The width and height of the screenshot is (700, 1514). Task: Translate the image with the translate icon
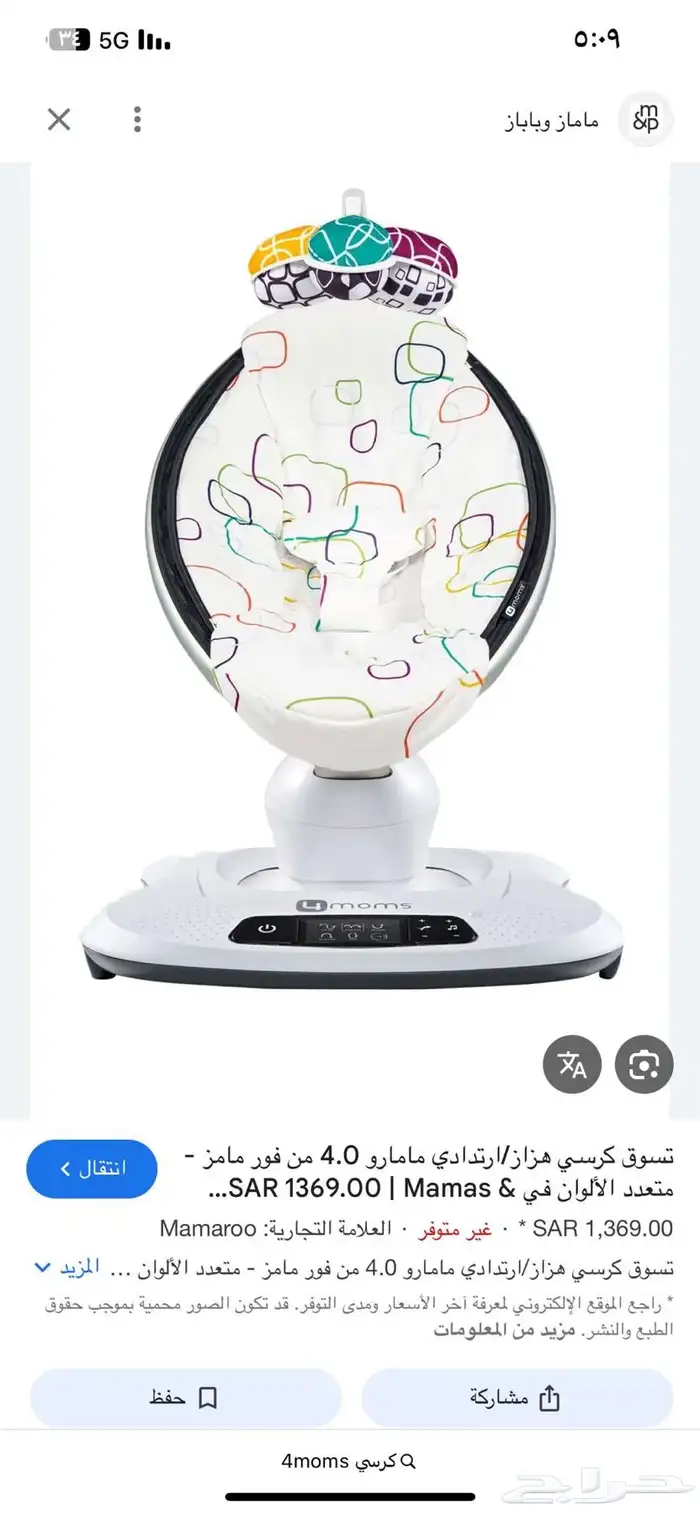click(572, 1064)
